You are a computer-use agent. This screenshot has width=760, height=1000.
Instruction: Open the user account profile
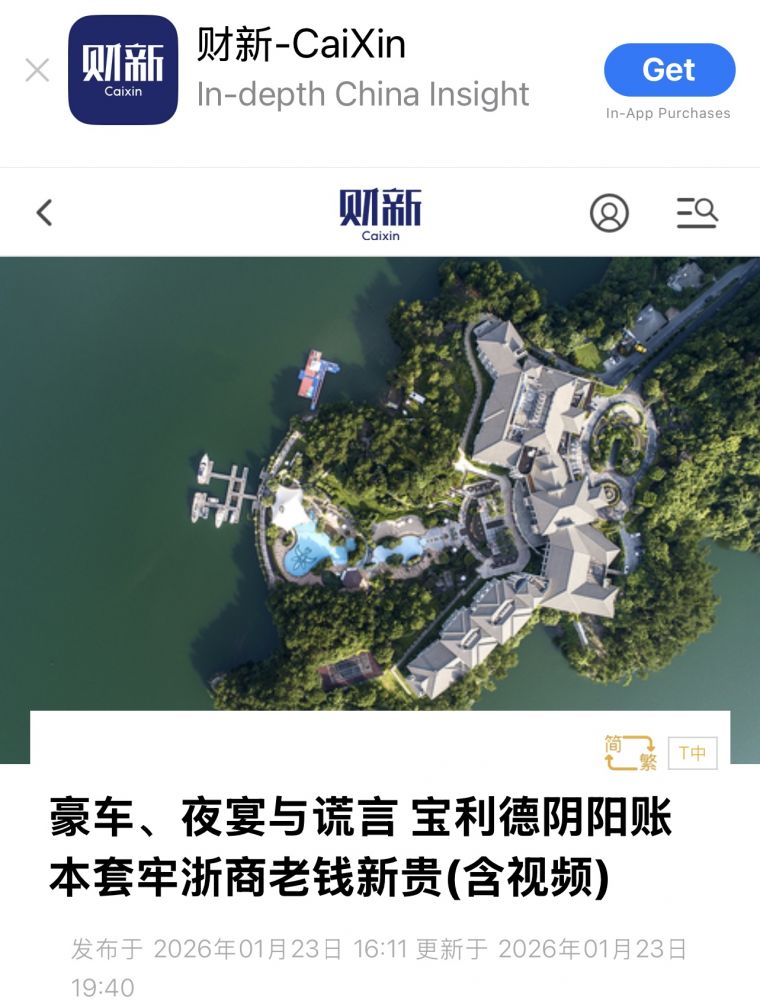609,212
